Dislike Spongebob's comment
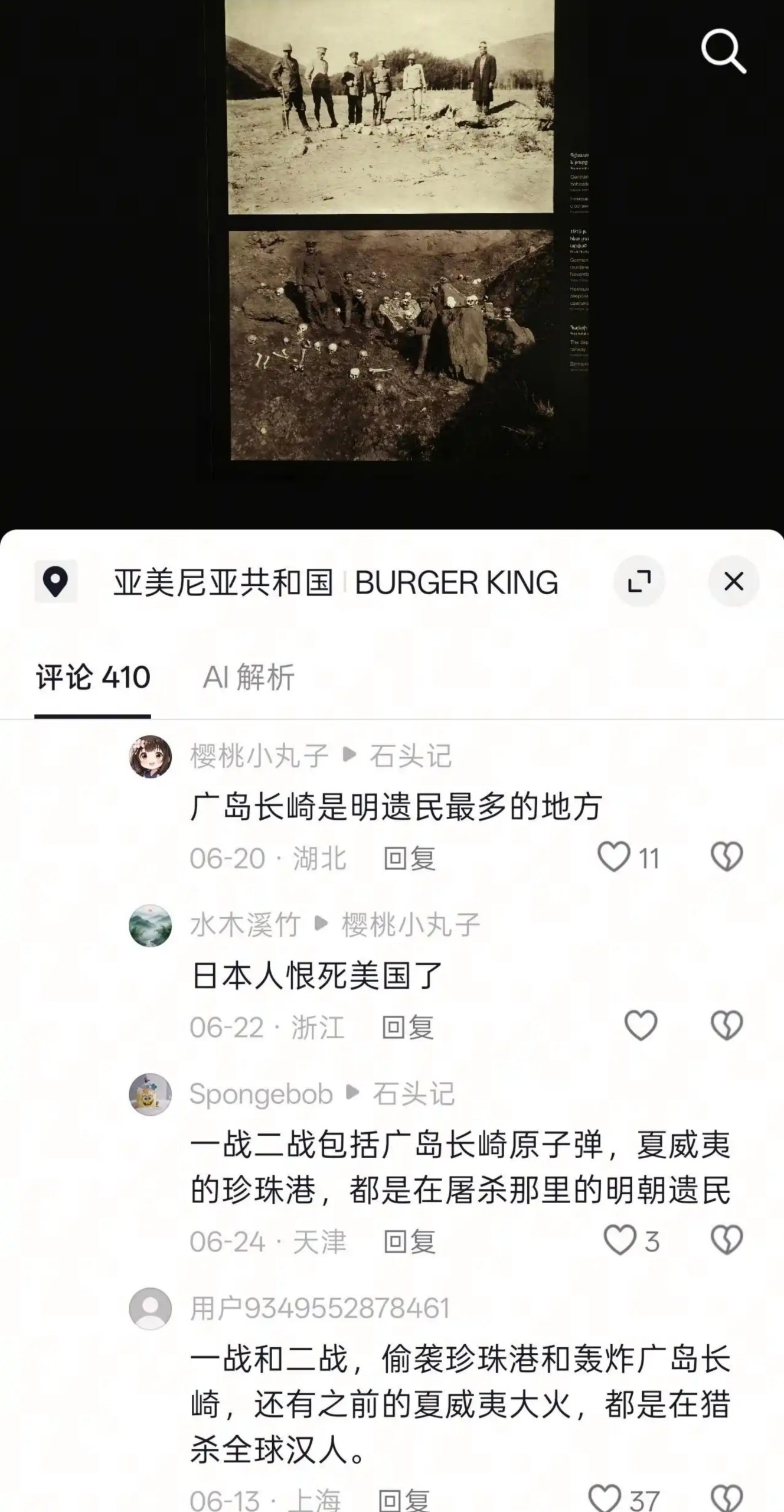Image resolution: width=784 pixels, height=1512 pixels. [727, 1240]
